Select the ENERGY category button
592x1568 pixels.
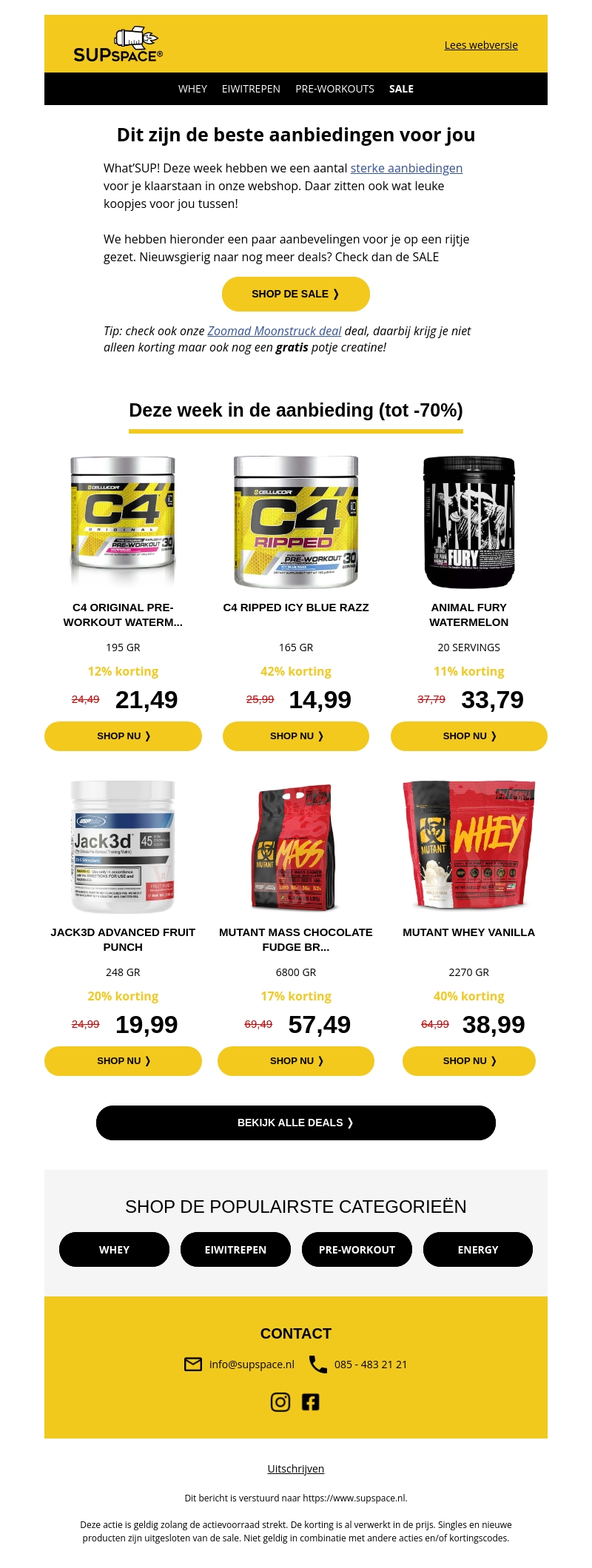pyautogui.click(x=478, y=1250)
